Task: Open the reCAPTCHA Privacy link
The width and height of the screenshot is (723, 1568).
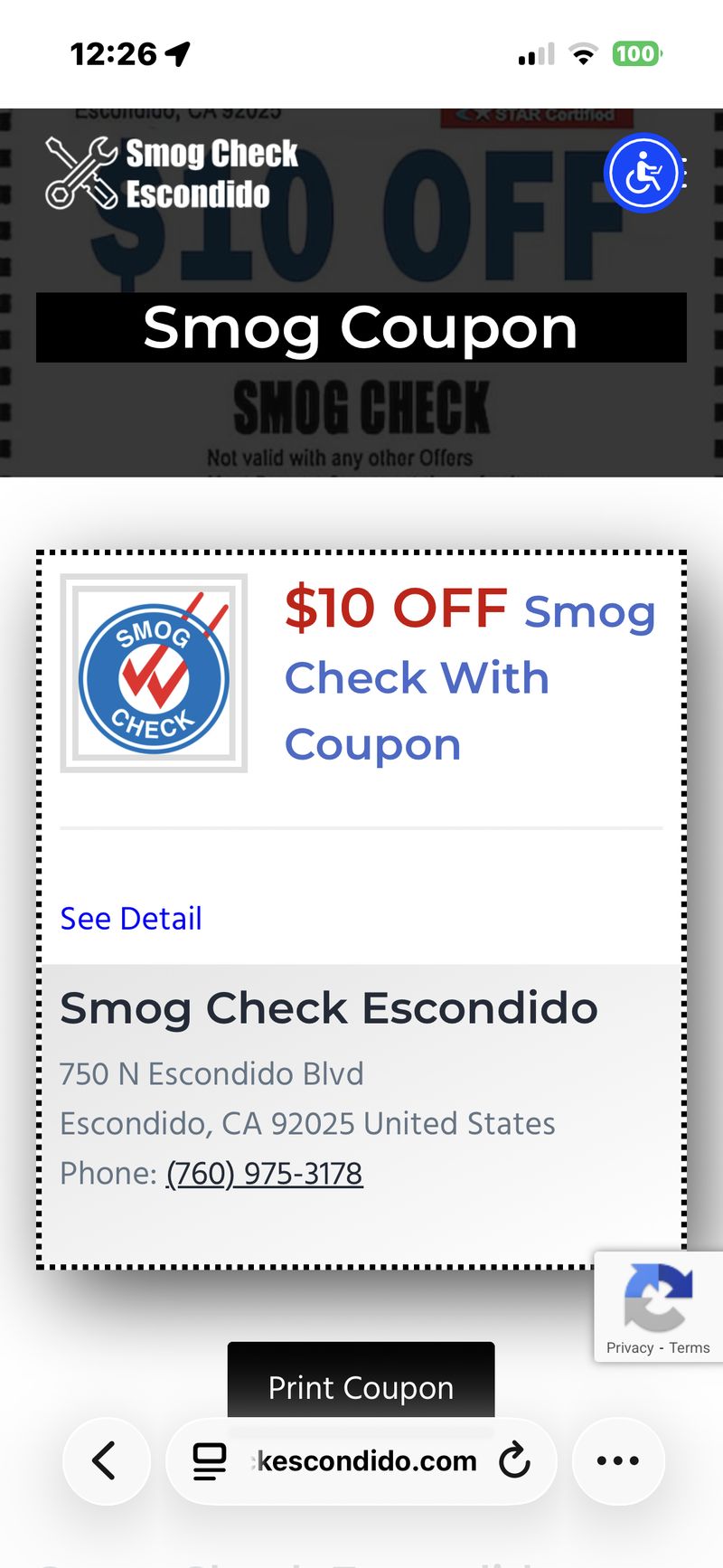Action: pyautogui.click(x=630, y=1347)
